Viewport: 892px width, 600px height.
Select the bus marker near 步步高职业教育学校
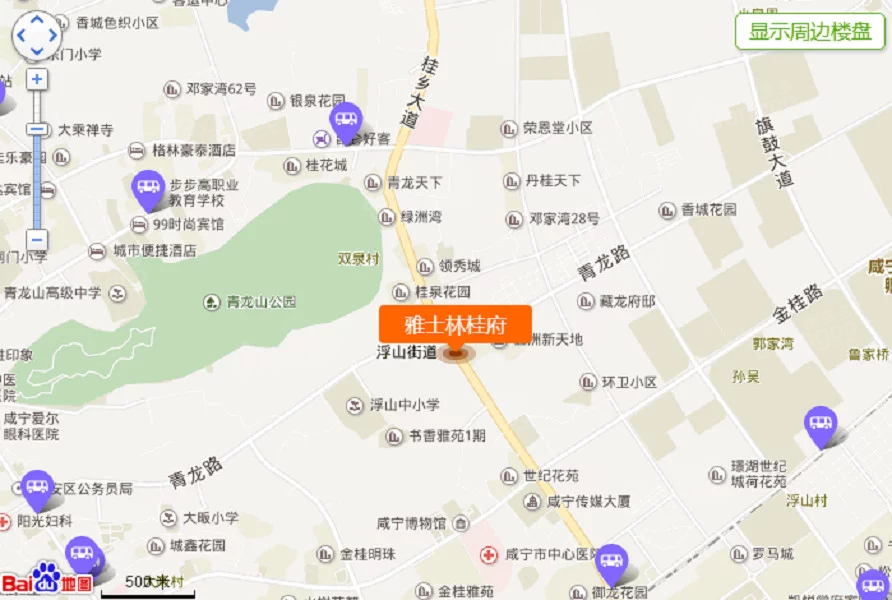pyautogui.click(x=149, y=187)
